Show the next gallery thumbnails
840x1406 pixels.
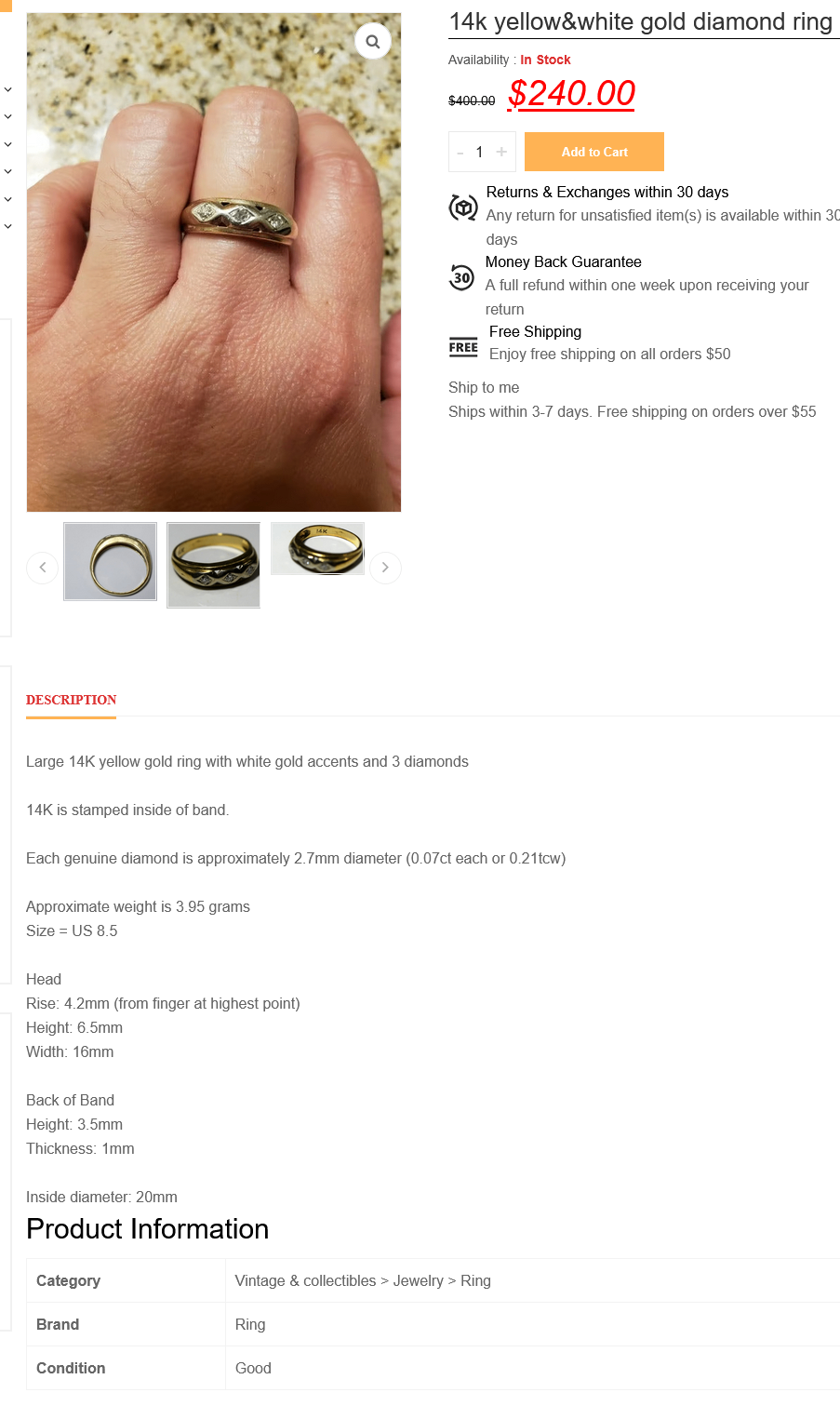point(385,567)
